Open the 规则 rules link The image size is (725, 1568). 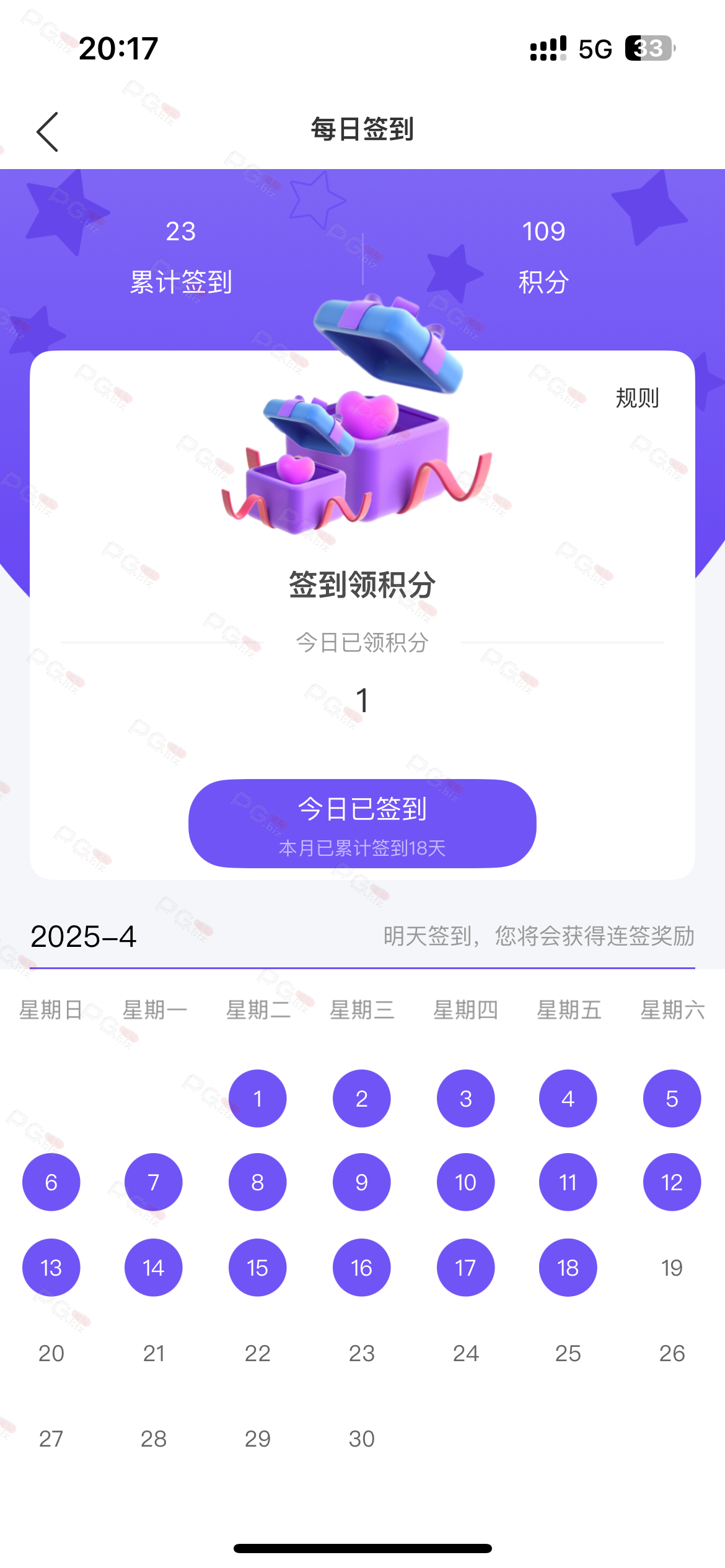[x=637, y=398]
